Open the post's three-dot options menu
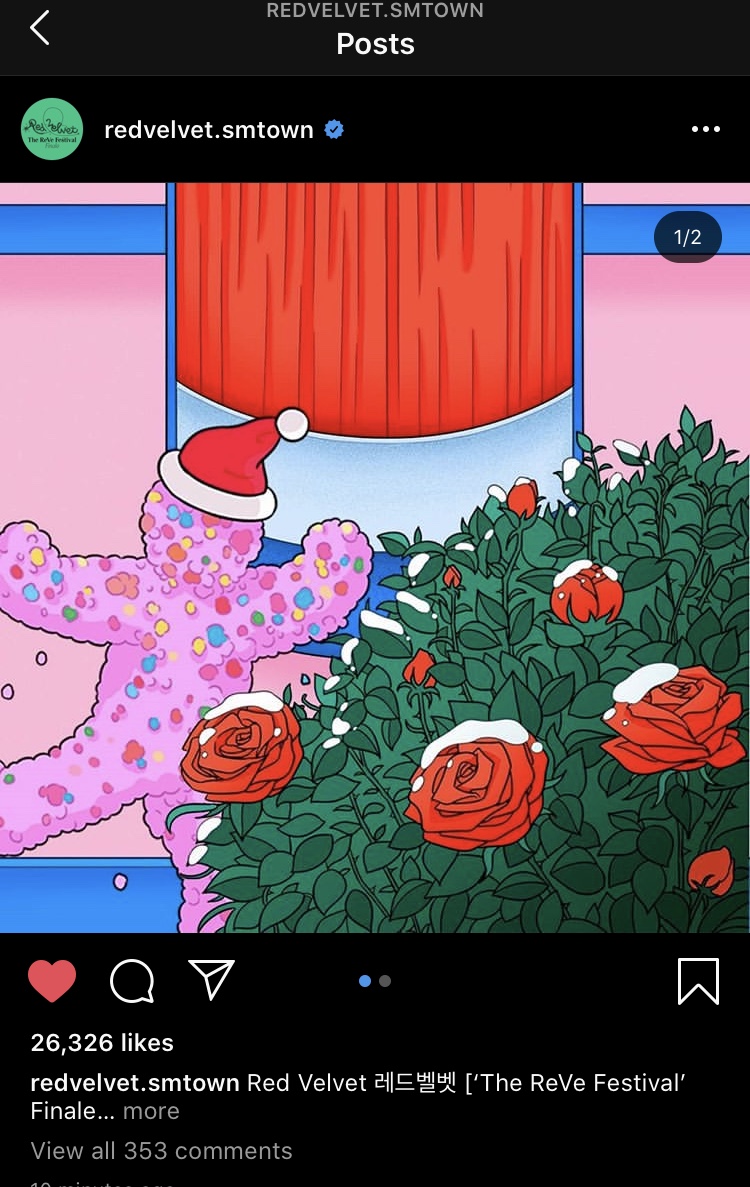Screen dimensions: 750x1187 click(x=705, y=130)
